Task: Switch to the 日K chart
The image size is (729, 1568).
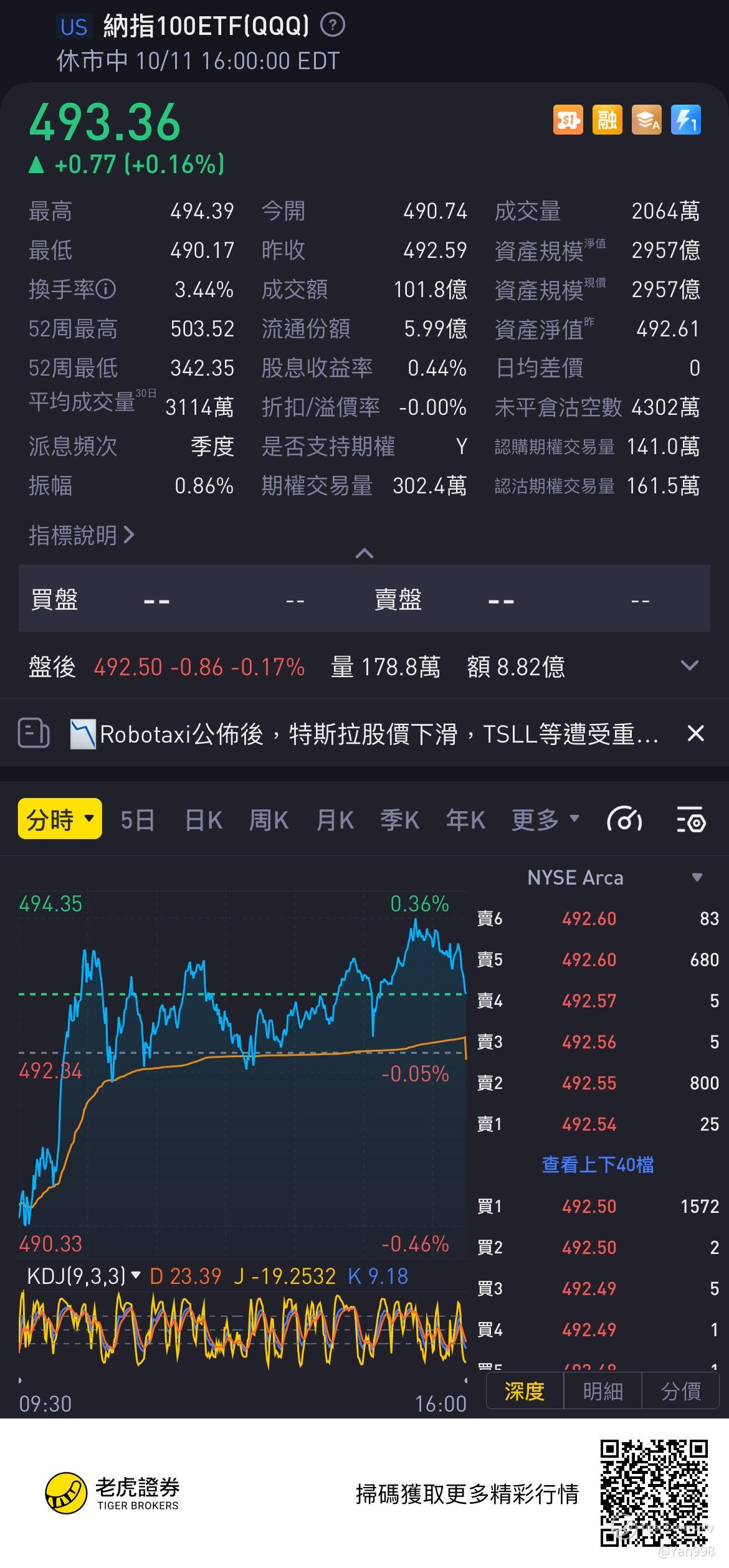Action: pyautogui.click(x=204, y=820)
